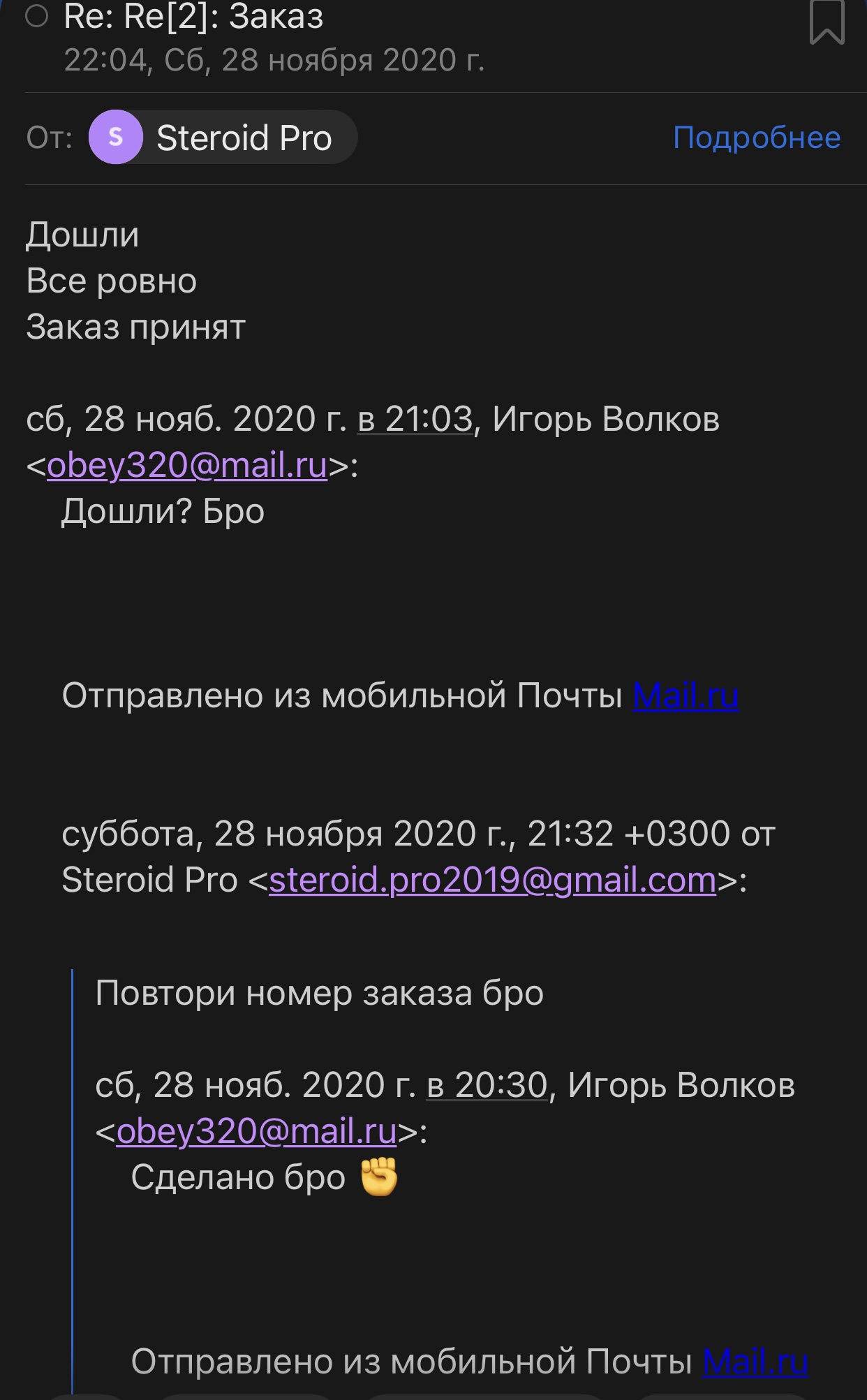Flag this email with the bookmark icon
This screenshot has height=1400, width=867.
pyautogui.click(x=827, y=21)
